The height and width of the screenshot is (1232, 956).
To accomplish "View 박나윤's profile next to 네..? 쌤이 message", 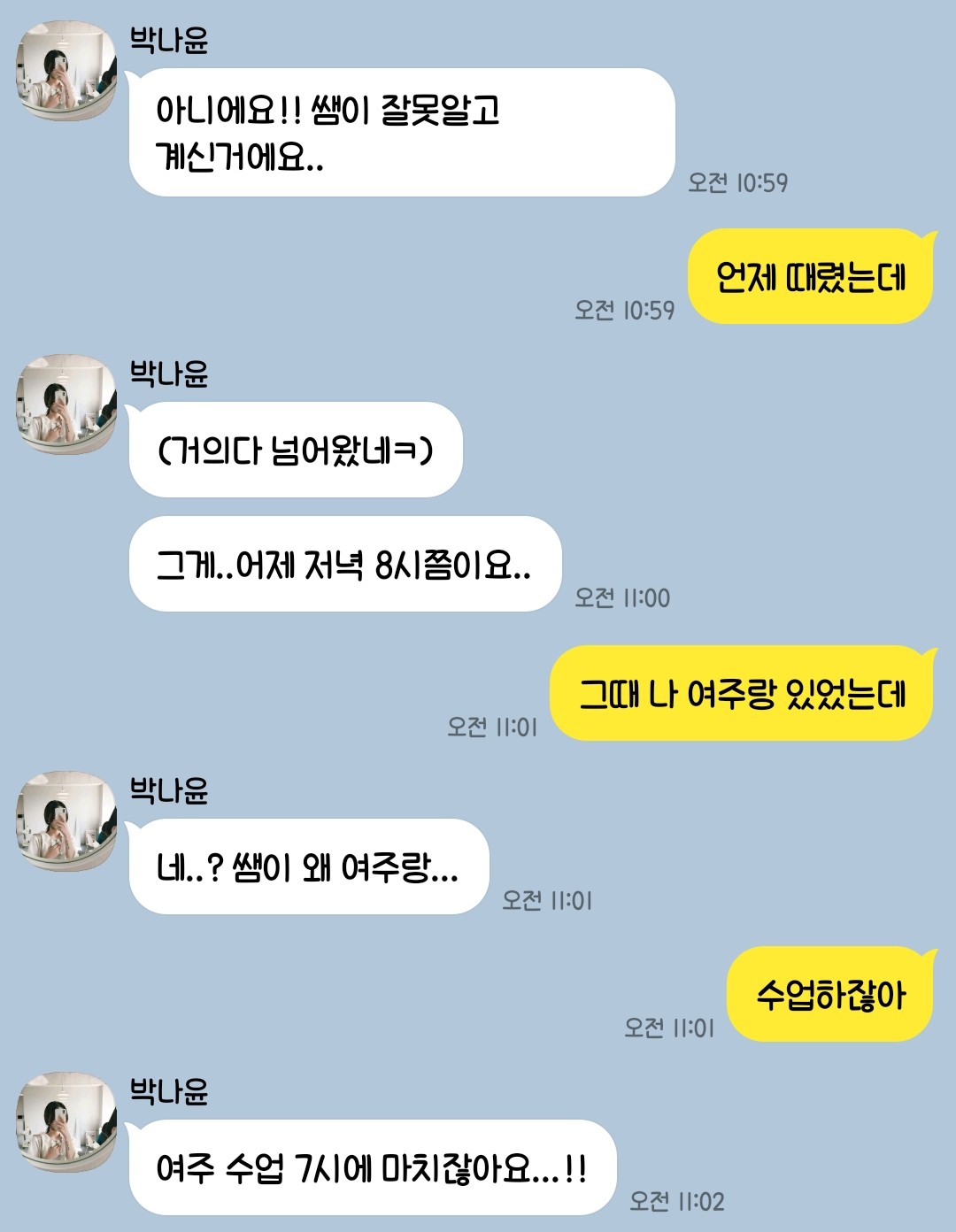I will (x=66, y=820).
